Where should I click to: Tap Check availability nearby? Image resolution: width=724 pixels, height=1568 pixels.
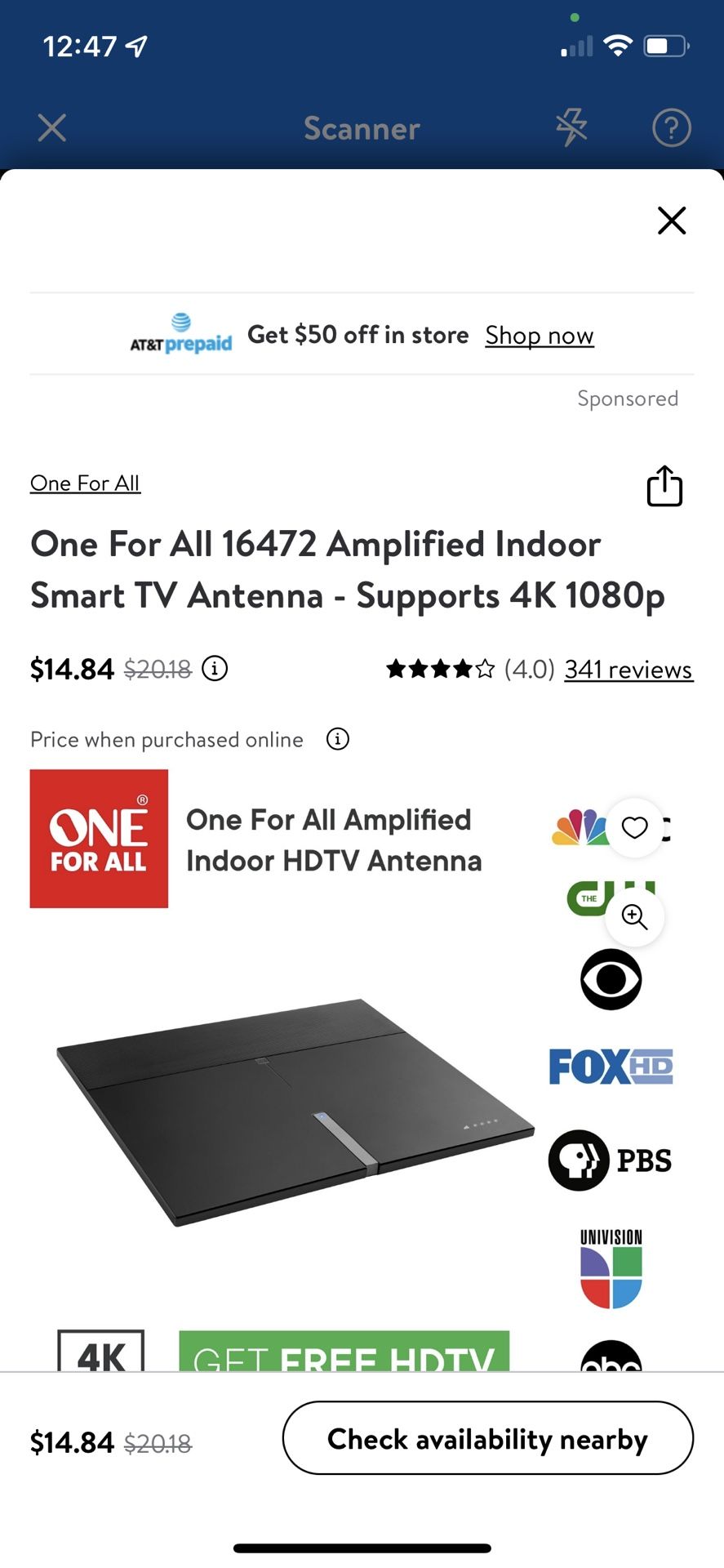coord(487,1440)
